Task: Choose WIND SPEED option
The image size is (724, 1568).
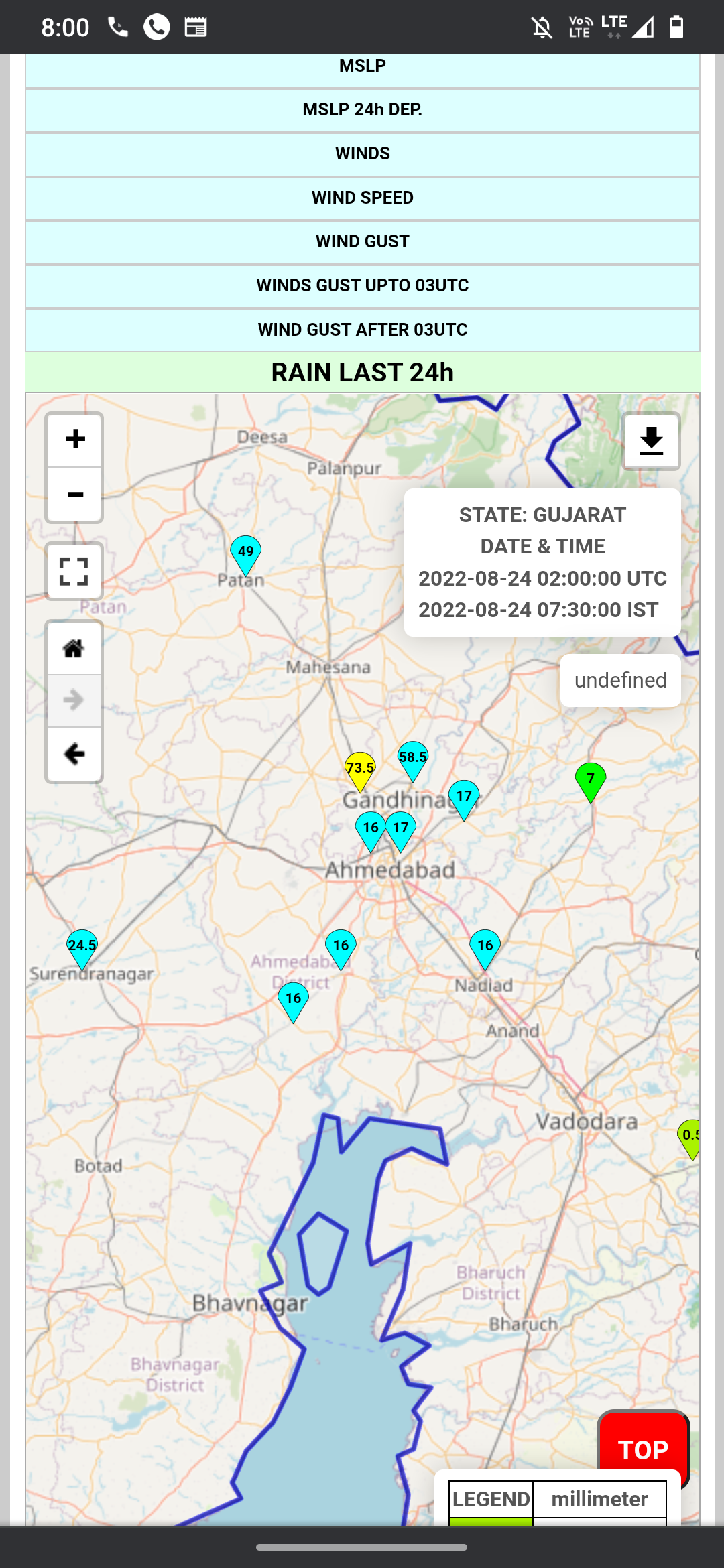Action: [x=362, y=198]
